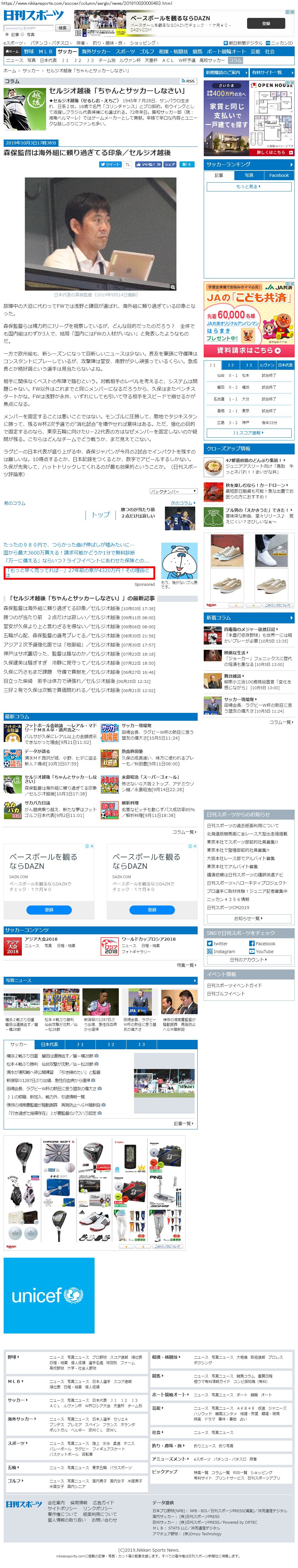
Task: Open the Ｊ１スコア速報 link
Action: point(249,433)
